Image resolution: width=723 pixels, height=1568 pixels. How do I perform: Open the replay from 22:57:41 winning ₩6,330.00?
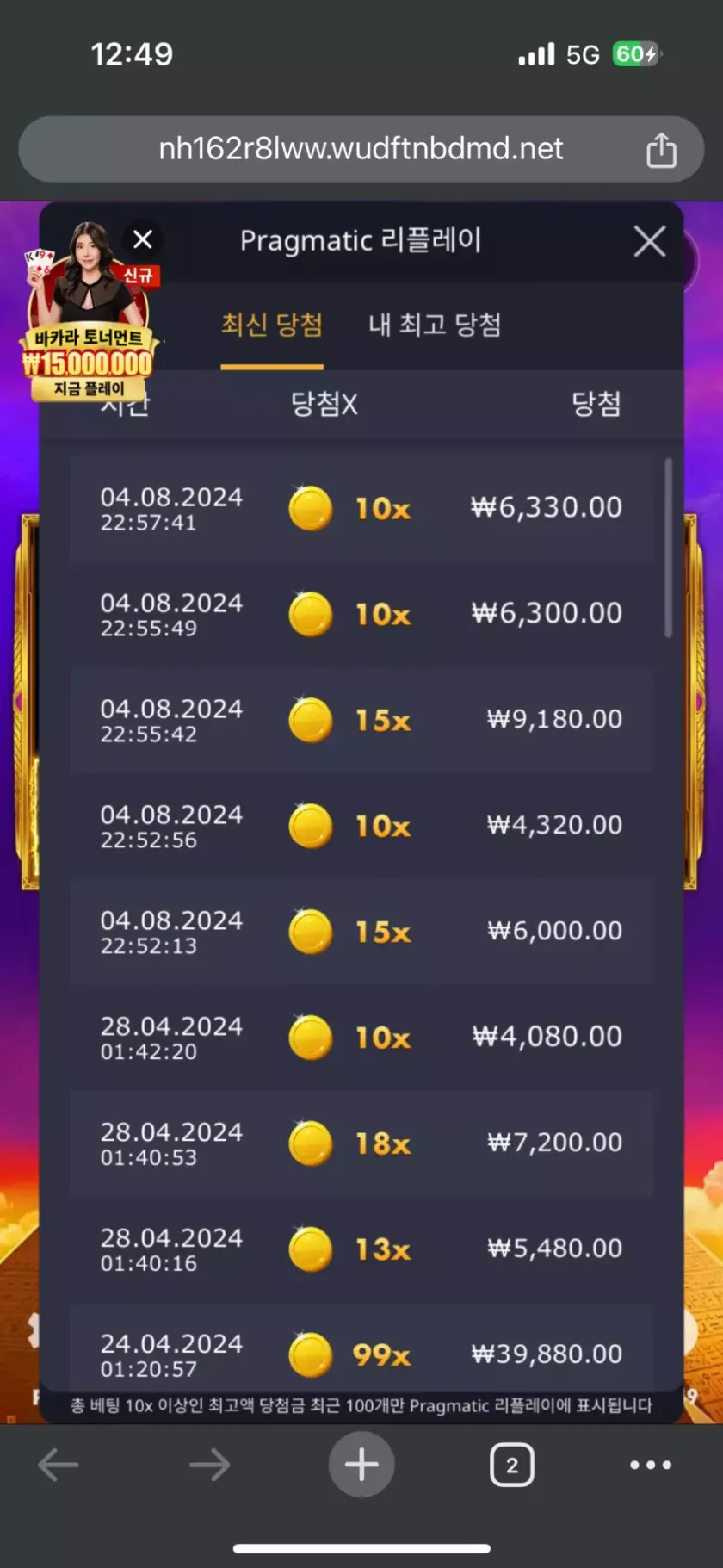(x=361, y=508)
